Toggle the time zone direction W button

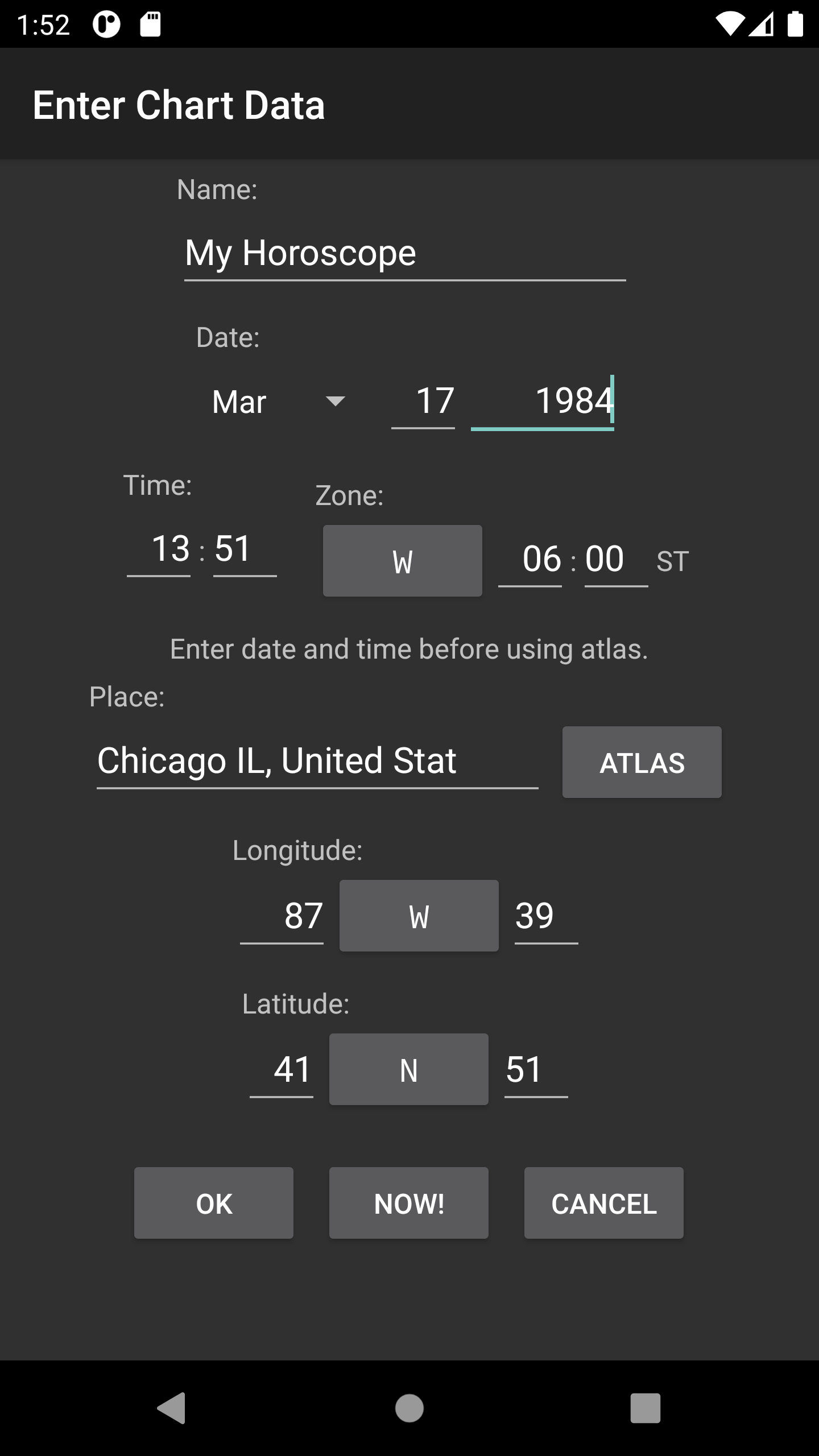tap(402, 561)
